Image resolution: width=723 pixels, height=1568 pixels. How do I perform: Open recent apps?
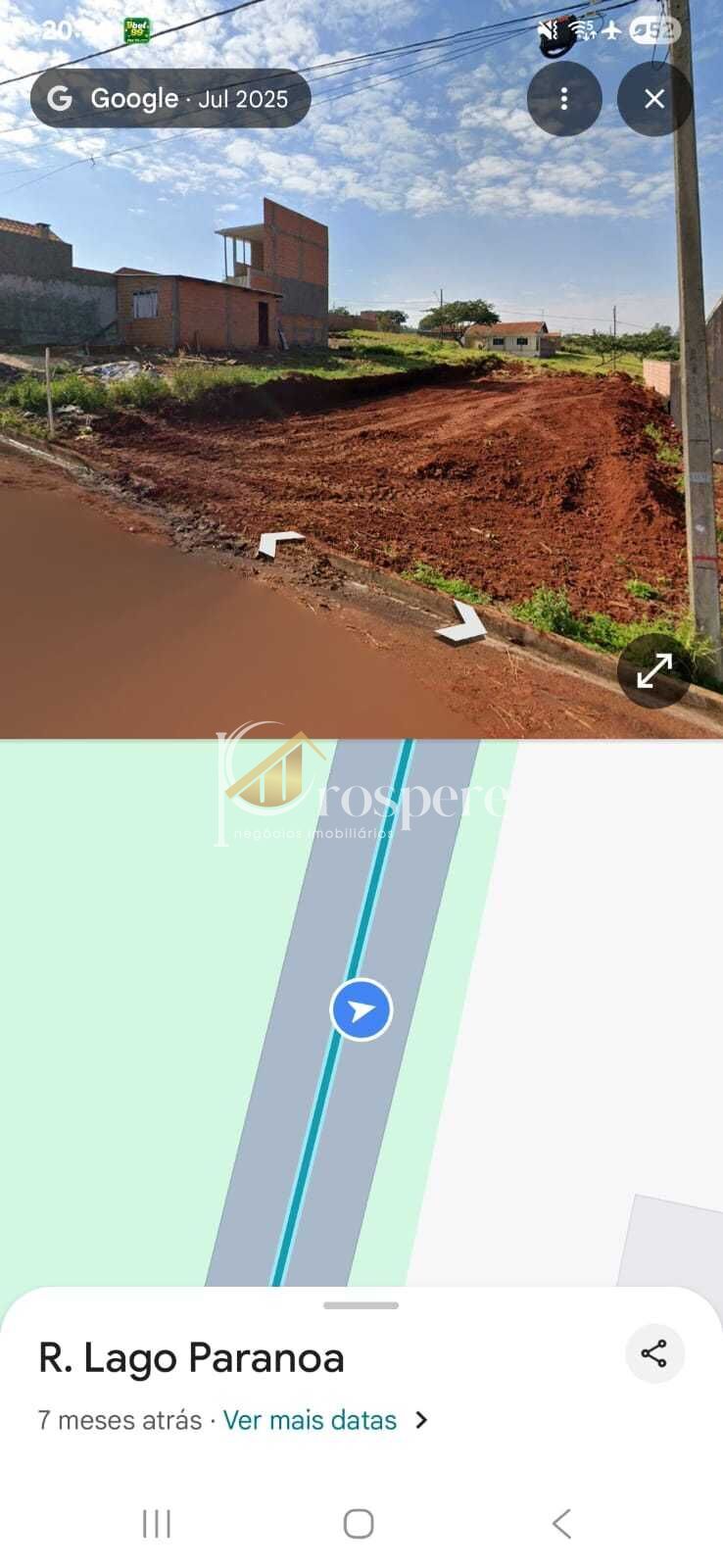coord(157,1524)
